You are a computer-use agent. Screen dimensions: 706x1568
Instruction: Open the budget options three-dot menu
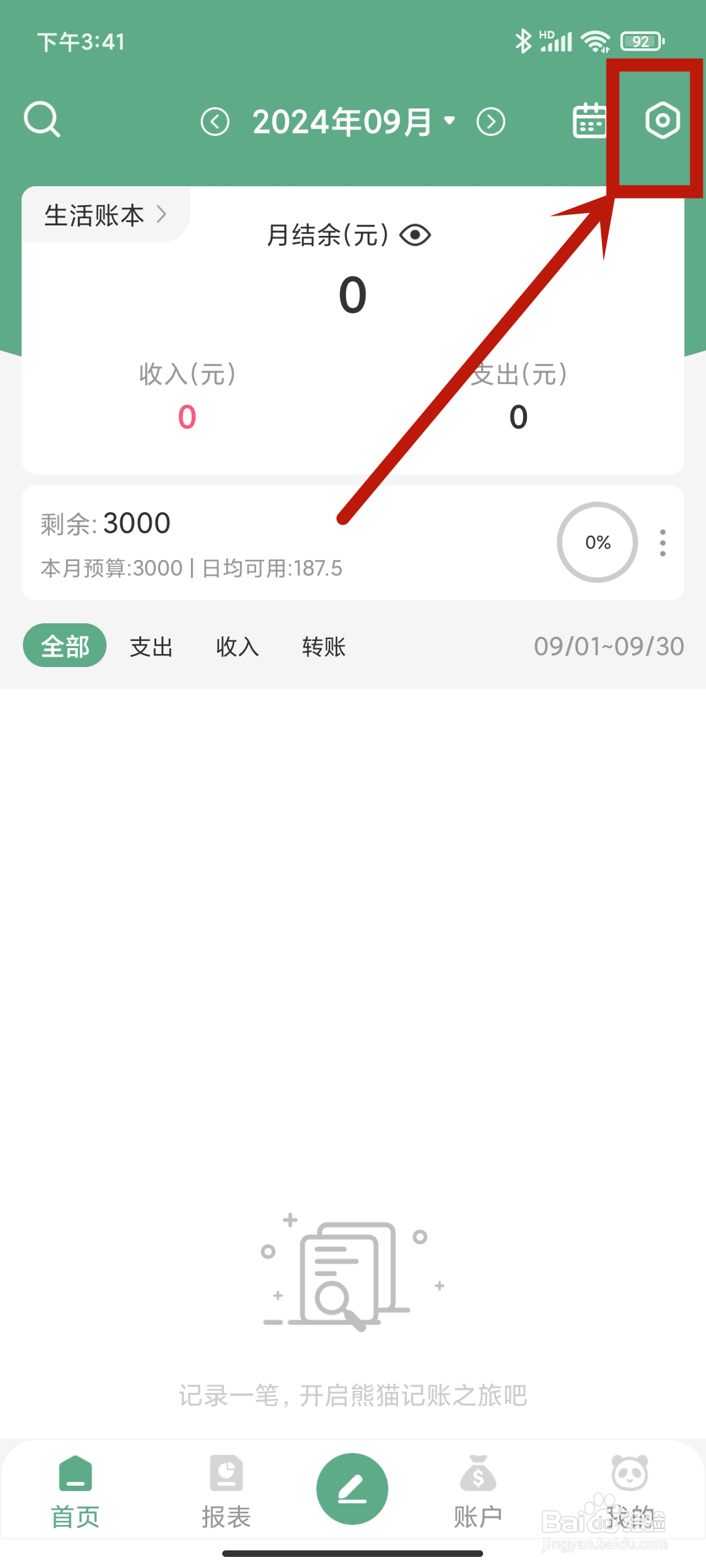click(662, 542)
